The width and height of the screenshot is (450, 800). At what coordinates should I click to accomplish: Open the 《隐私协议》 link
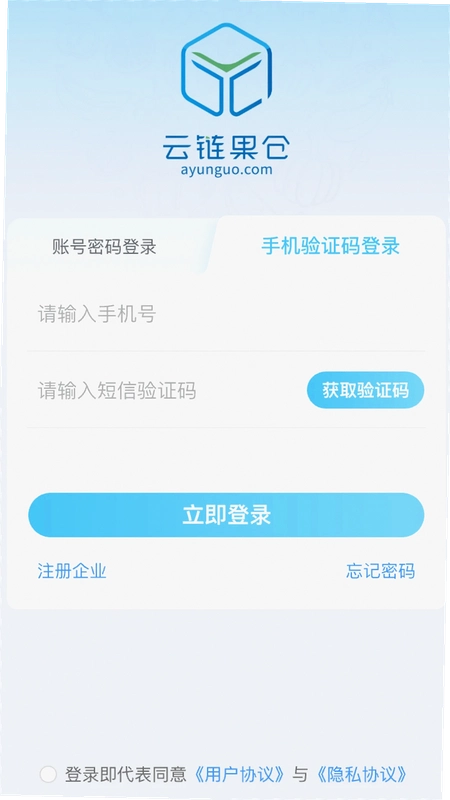362,774
